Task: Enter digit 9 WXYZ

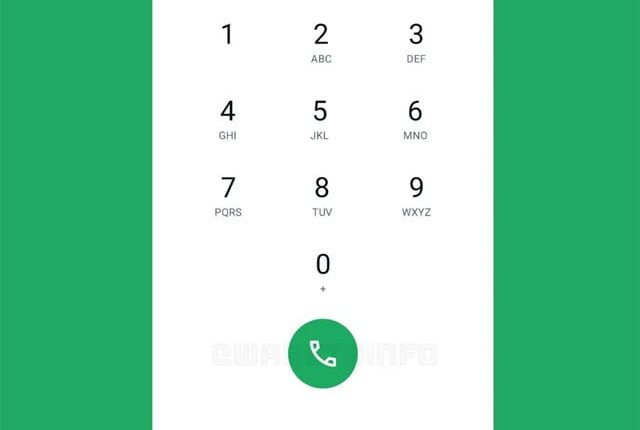Action: pyautogui.click(x=415, y=196)
